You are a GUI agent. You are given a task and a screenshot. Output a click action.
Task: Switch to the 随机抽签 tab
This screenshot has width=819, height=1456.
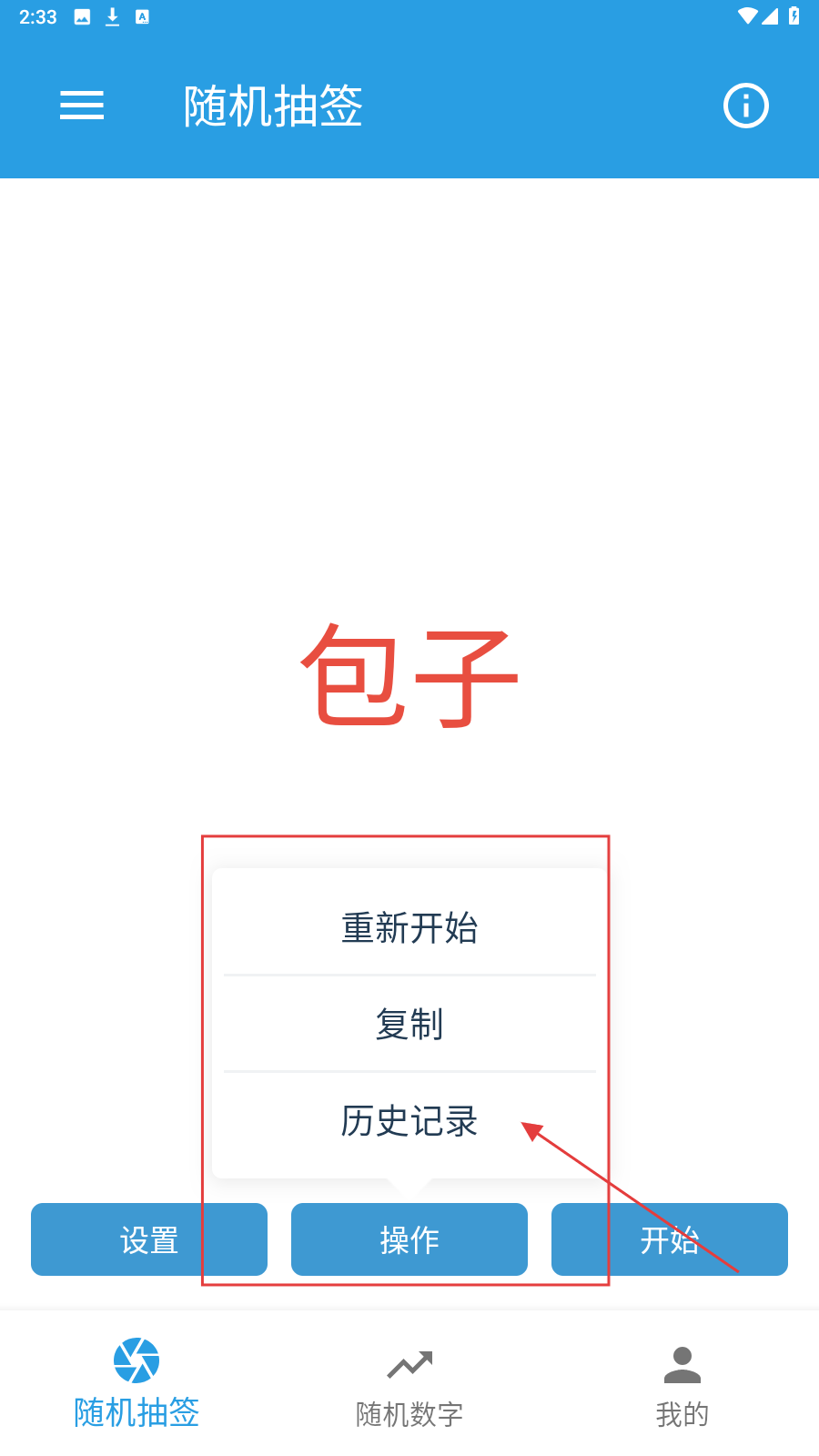[x=136, y=1383]
